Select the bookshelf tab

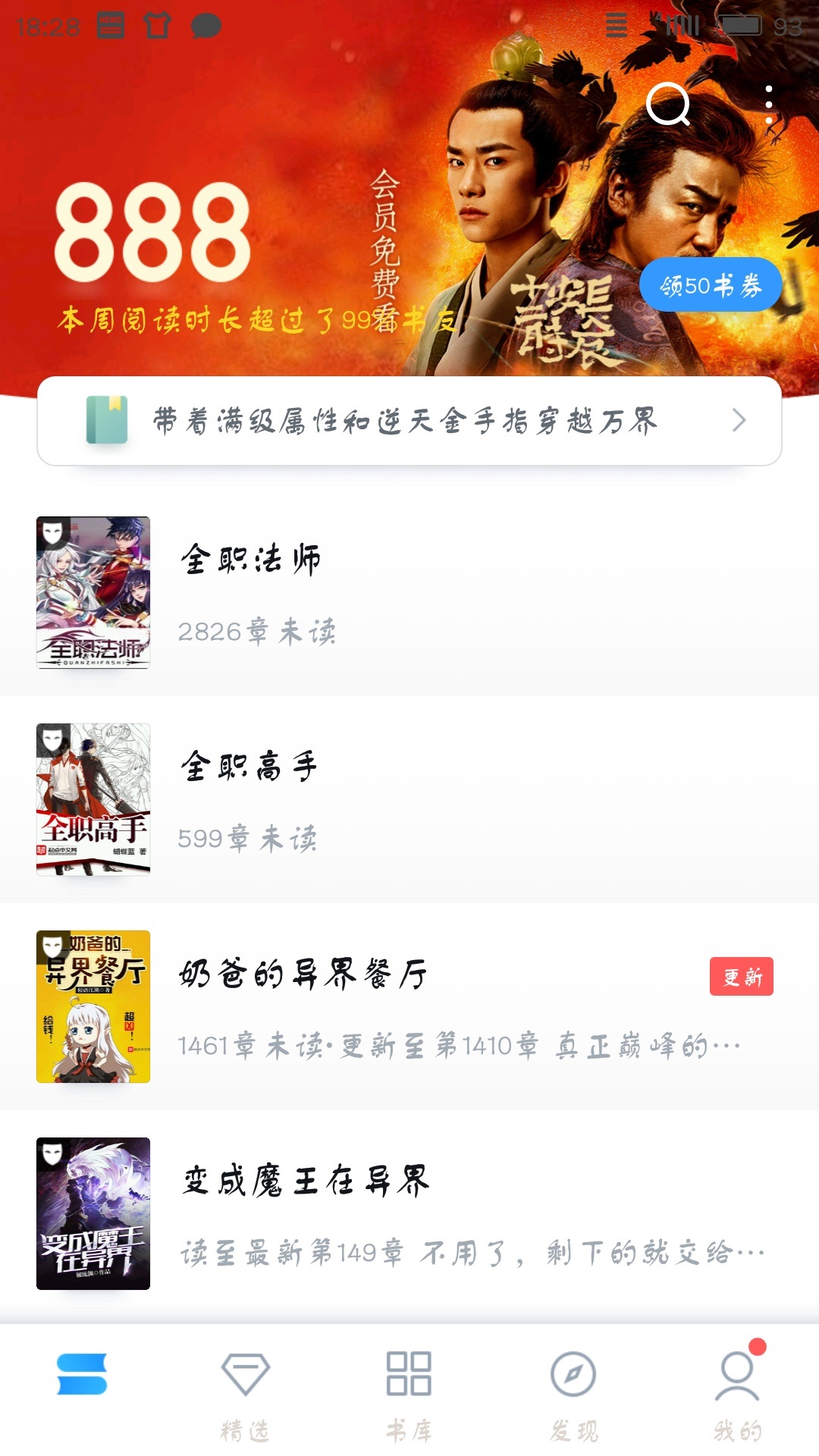tap(82, 1376)
